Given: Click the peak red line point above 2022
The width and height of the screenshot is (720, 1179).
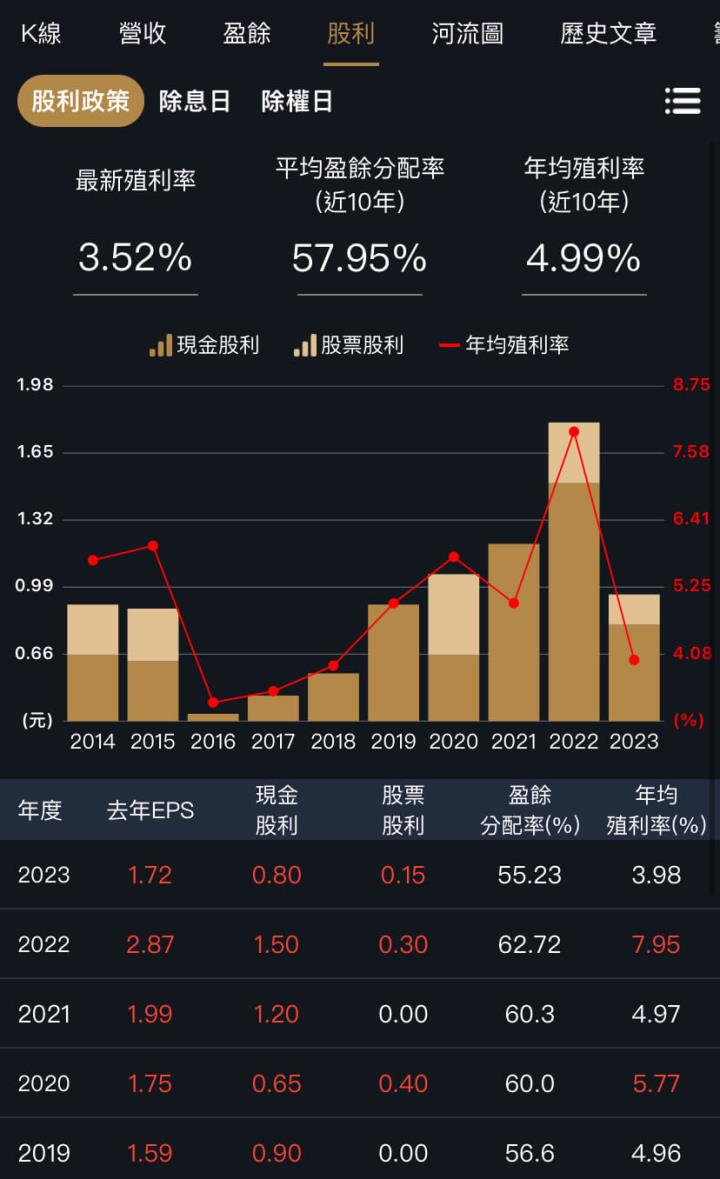Looking at the screenshot, I should pos(574,432).
